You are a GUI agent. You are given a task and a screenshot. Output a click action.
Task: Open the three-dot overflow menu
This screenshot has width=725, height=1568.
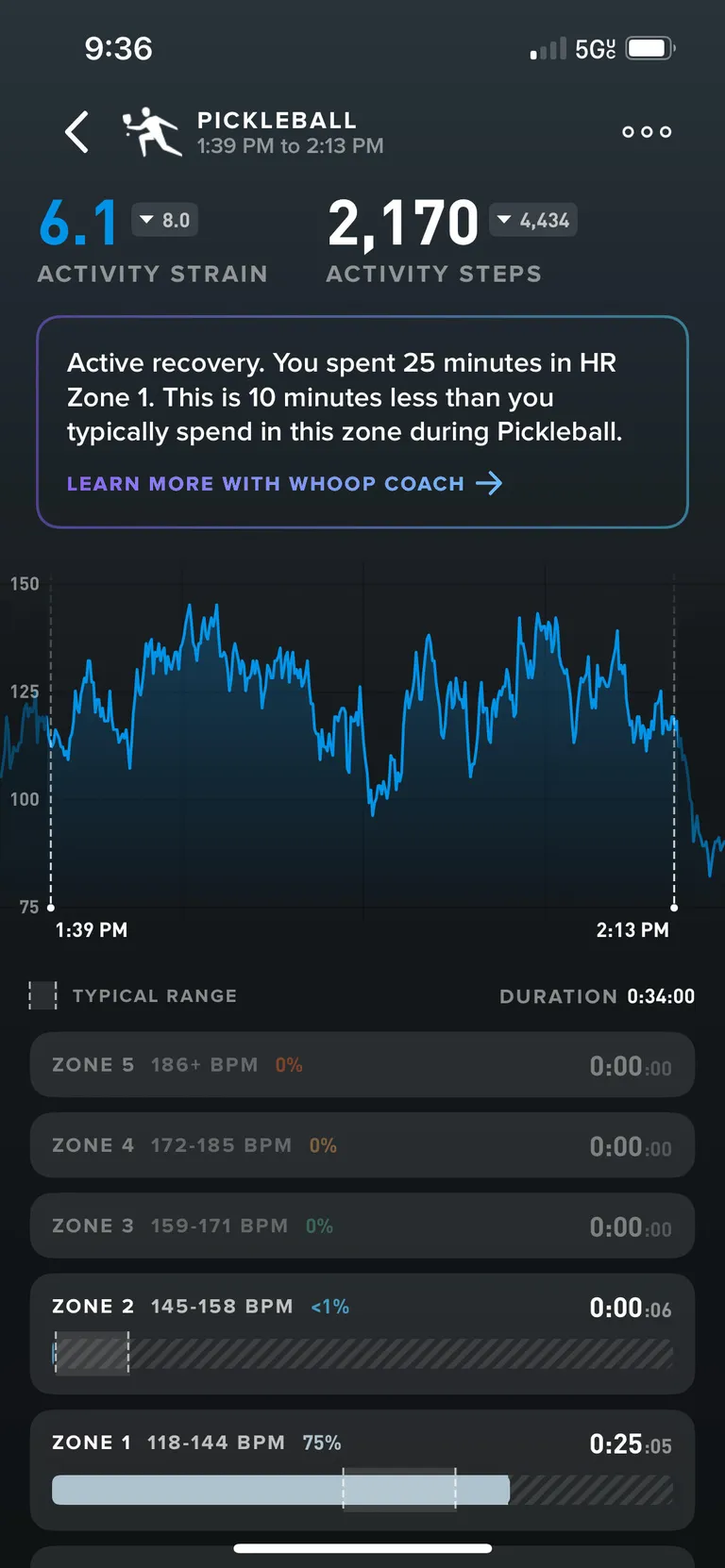coord(647,132)
